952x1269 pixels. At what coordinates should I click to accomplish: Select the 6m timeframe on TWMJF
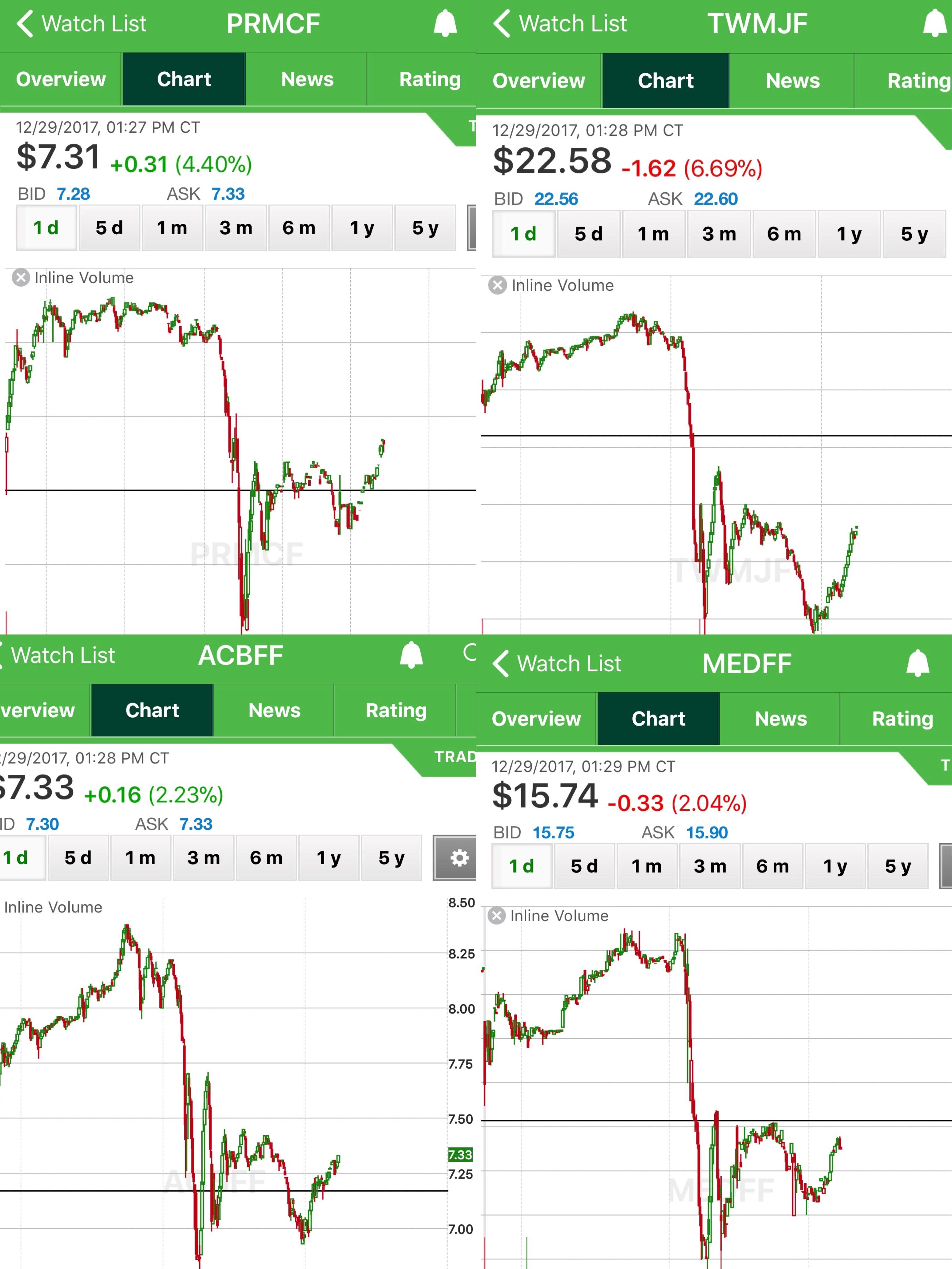pos(784,233)
